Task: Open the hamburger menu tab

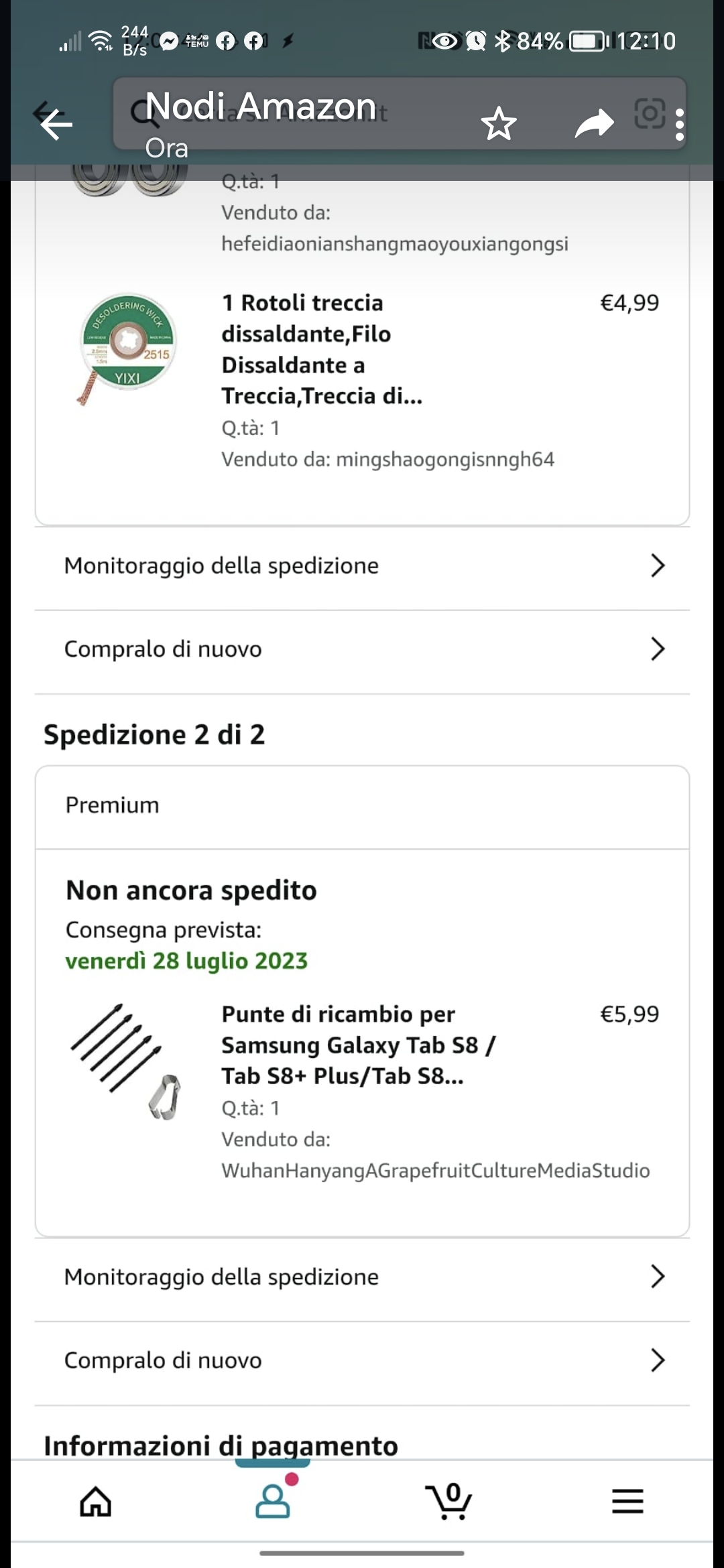Action: point(627,1502)
